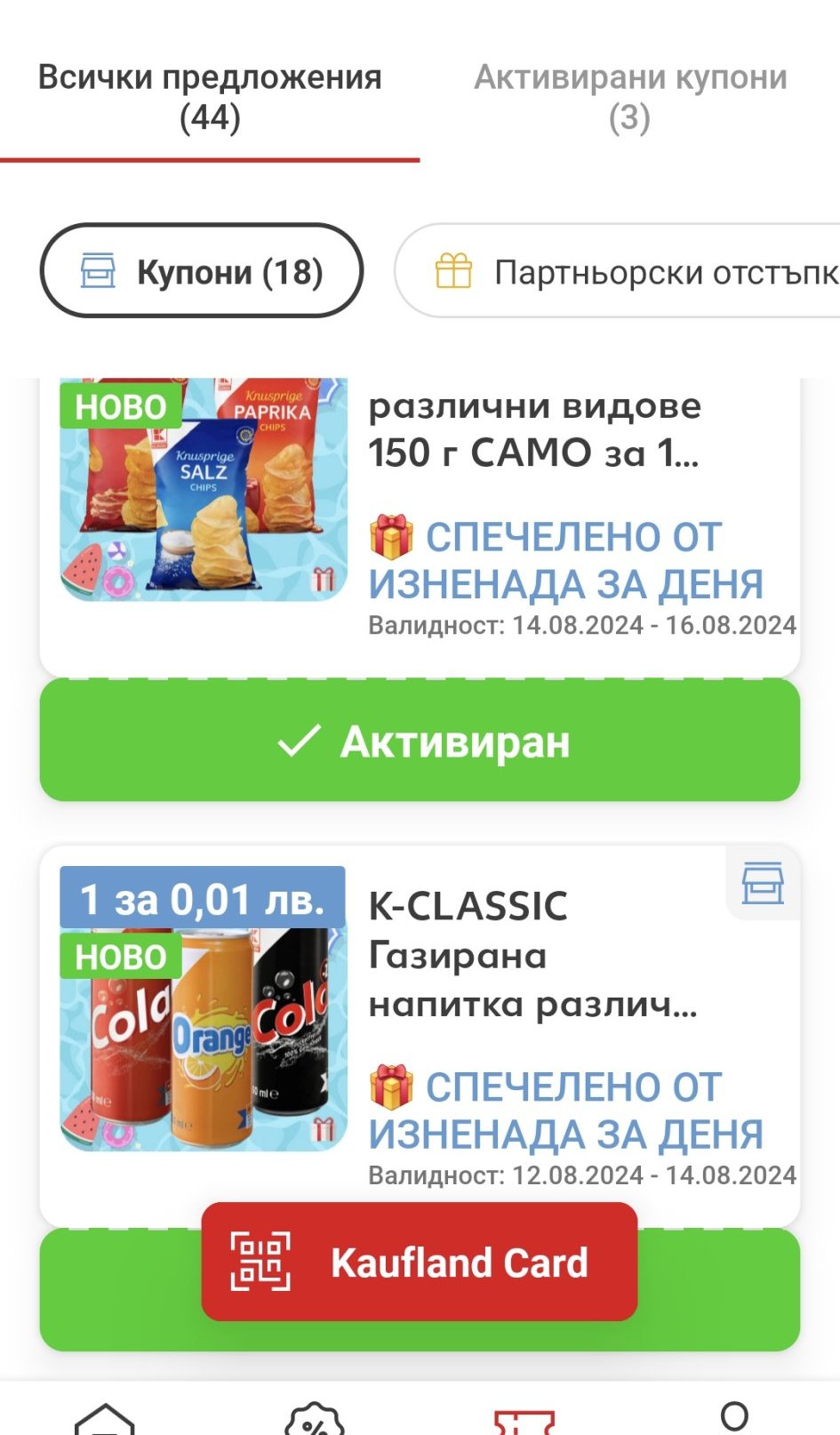Open the profile tab
The height and width of the screenshot is (1435, 840).
734,1418
